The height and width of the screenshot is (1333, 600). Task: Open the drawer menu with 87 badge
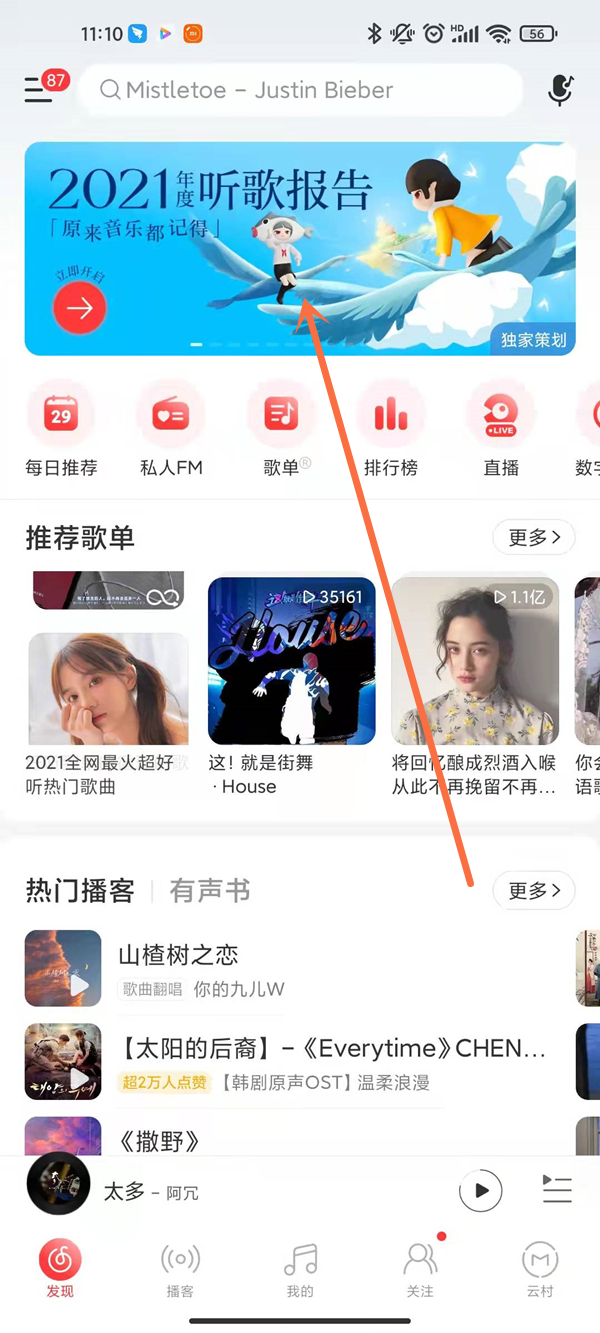tap(40, 91)
